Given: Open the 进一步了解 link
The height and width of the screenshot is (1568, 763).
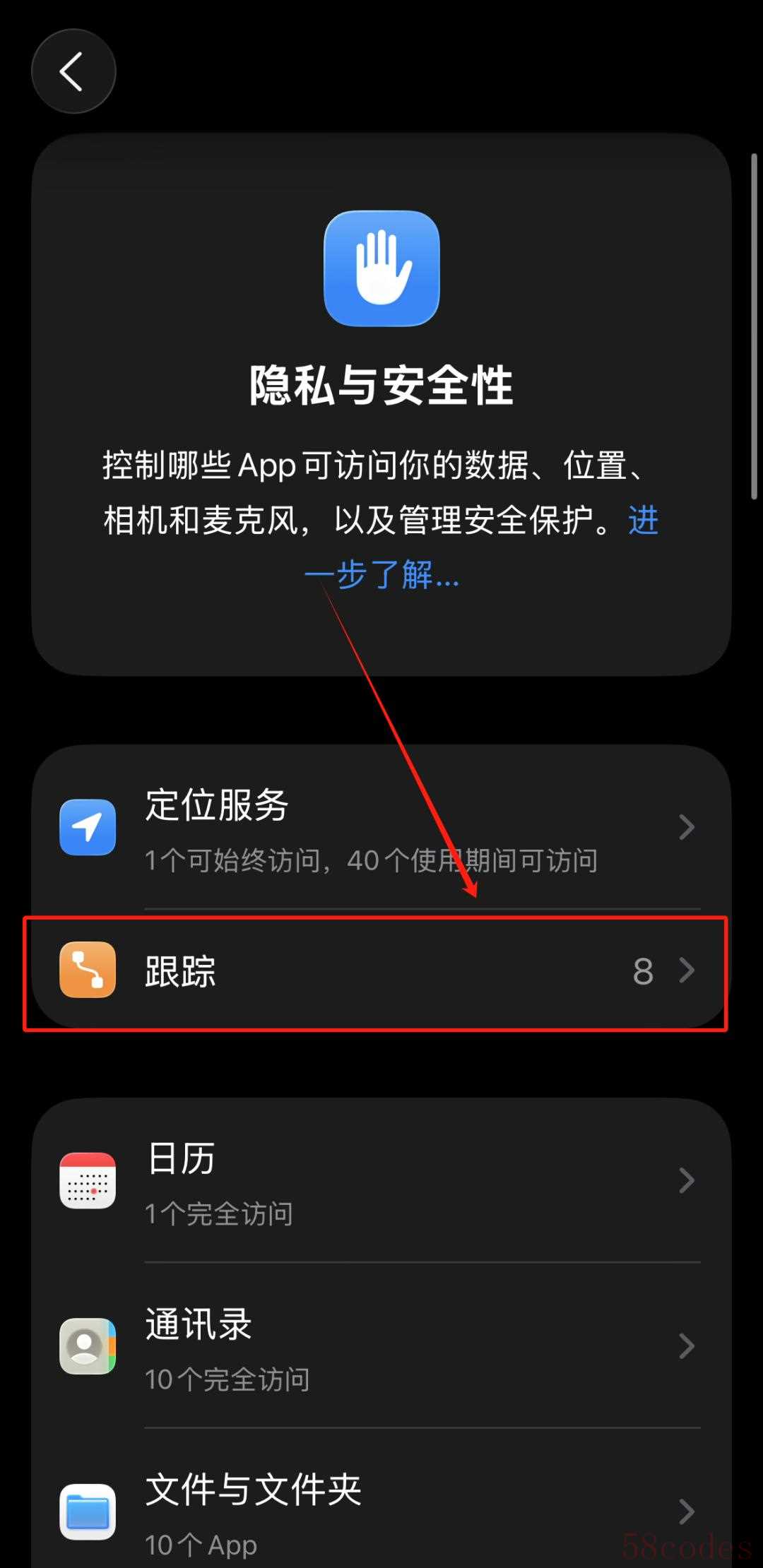Looking at the screenshot, I should coord(382,574).
